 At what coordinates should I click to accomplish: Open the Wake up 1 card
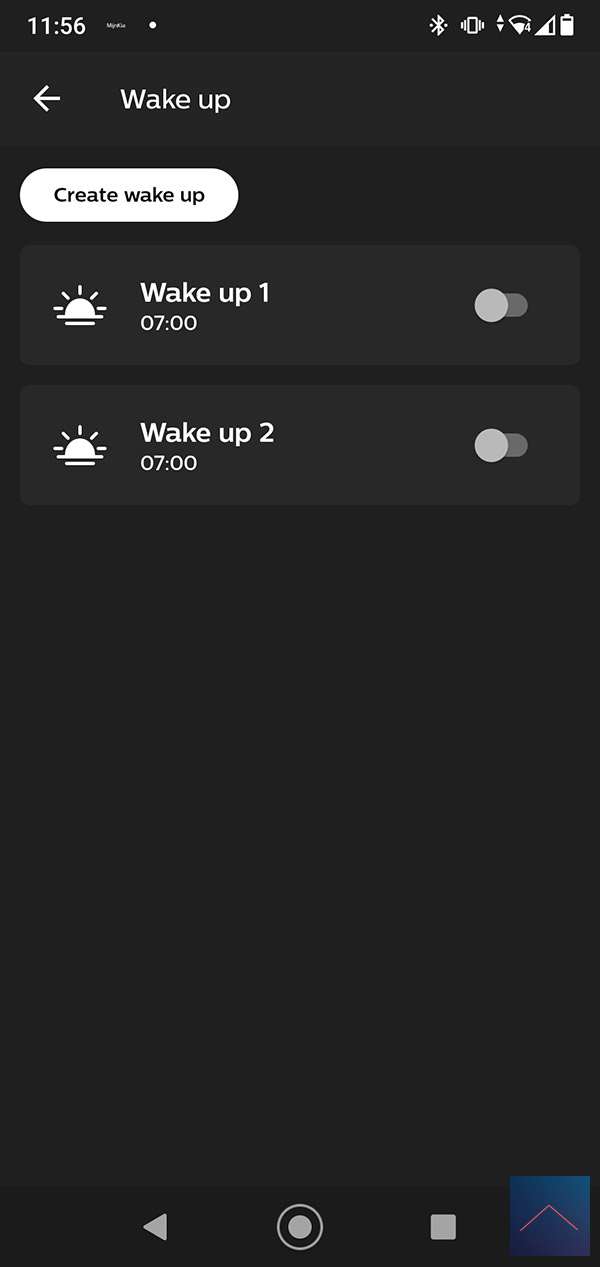tap(250, 305)
